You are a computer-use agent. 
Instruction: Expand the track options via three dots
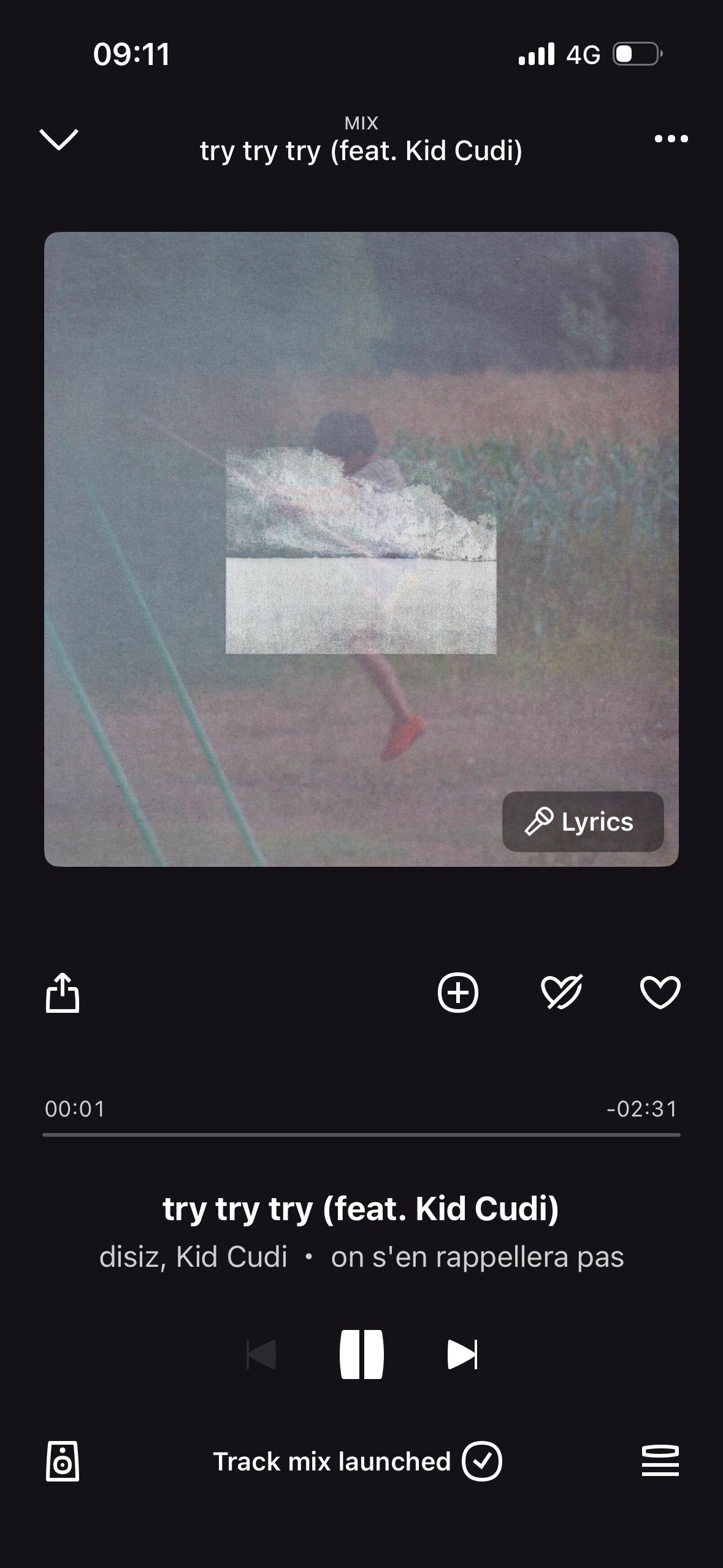pyautogui.click(x=670, y=139)
